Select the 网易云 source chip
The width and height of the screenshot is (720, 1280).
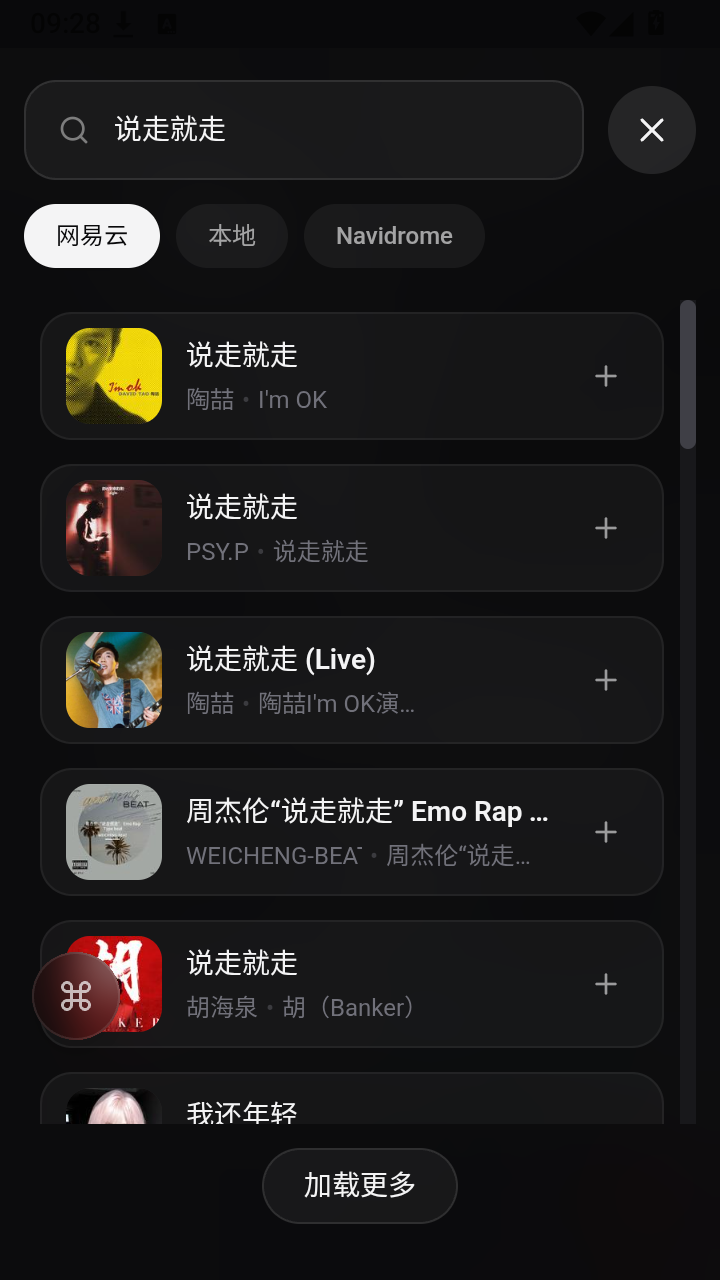click(x=92, y=236)
